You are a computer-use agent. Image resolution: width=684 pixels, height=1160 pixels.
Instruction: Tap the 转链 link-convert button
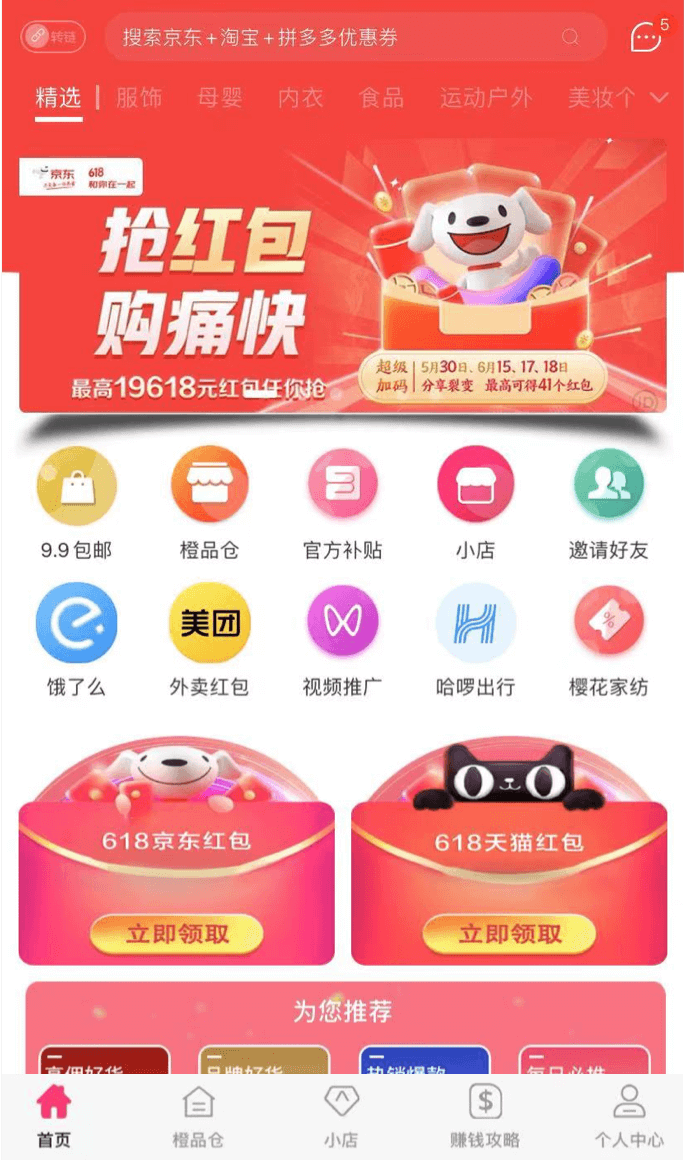point(53,37)
